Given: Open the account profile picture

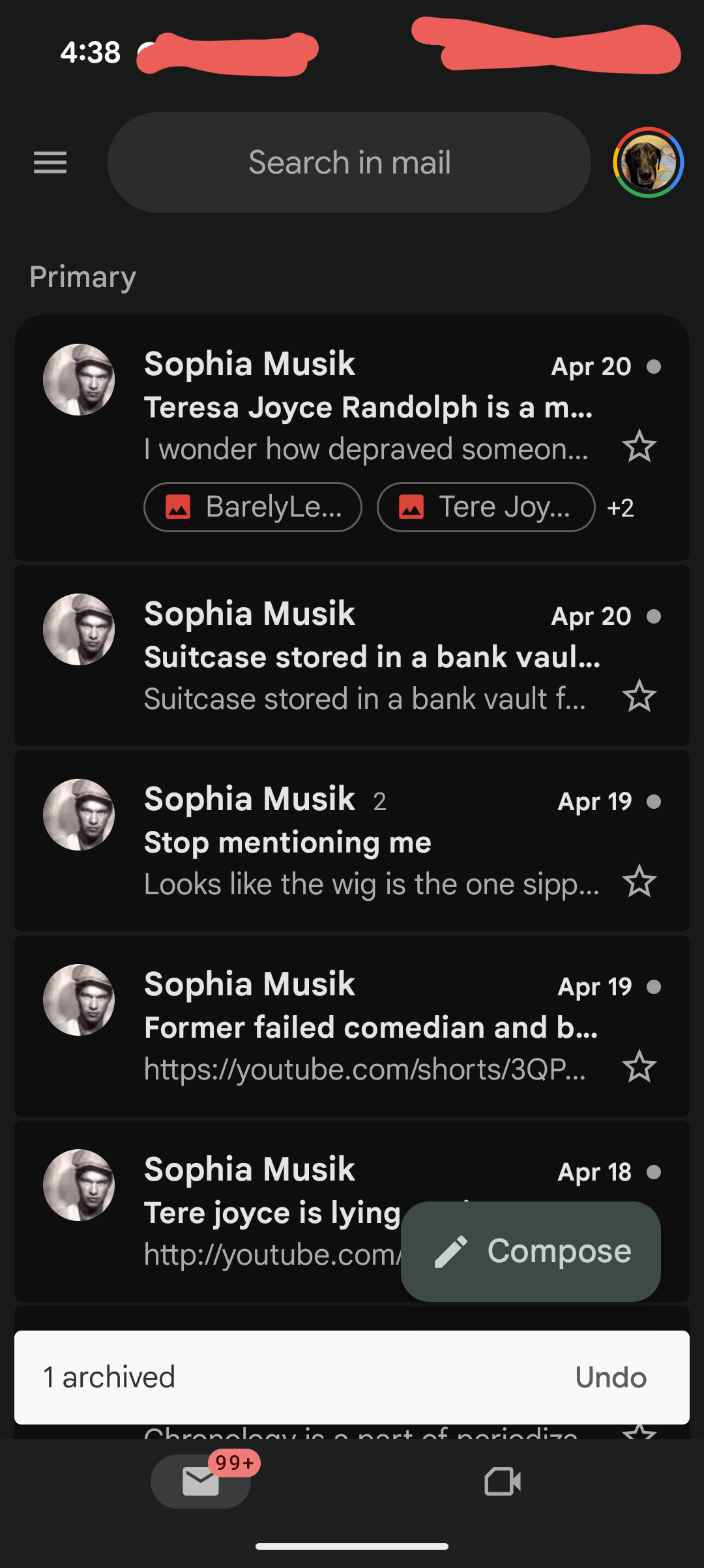Looking at the screenshot, I should click(x=648, y=162).
